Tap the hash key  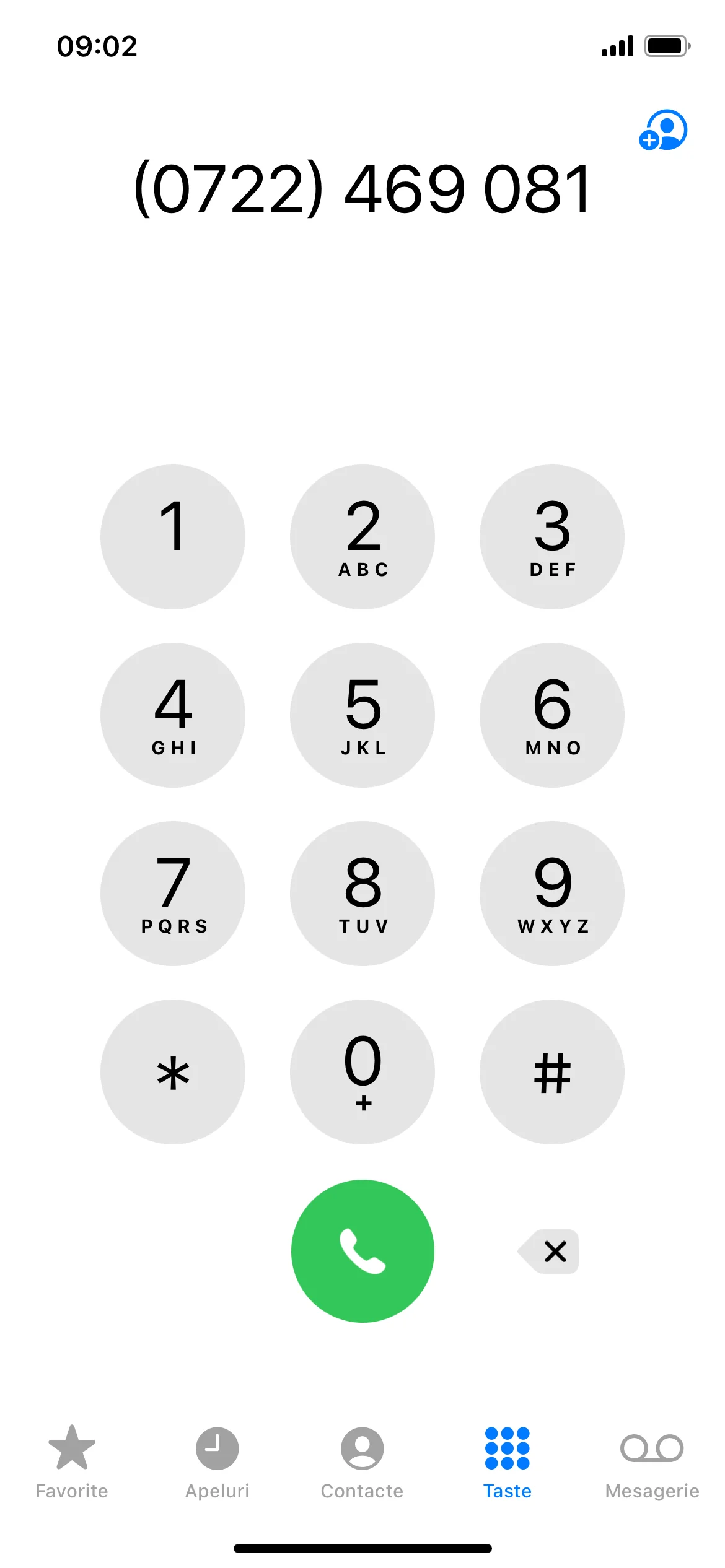[x=552, y=1072]
